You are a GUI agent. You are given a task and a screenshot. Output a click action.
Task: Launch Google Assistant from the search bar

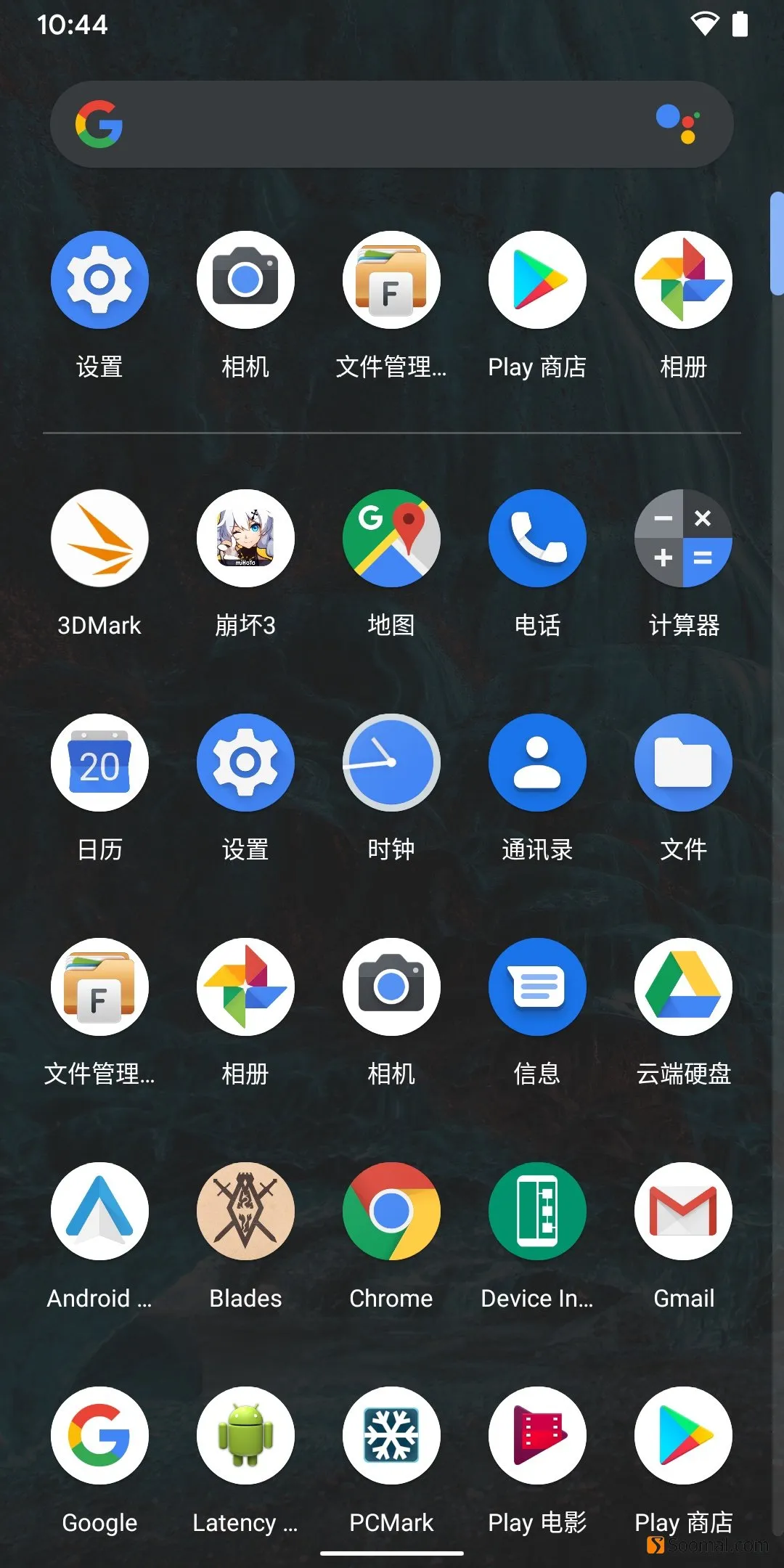(x=678, y=124)
